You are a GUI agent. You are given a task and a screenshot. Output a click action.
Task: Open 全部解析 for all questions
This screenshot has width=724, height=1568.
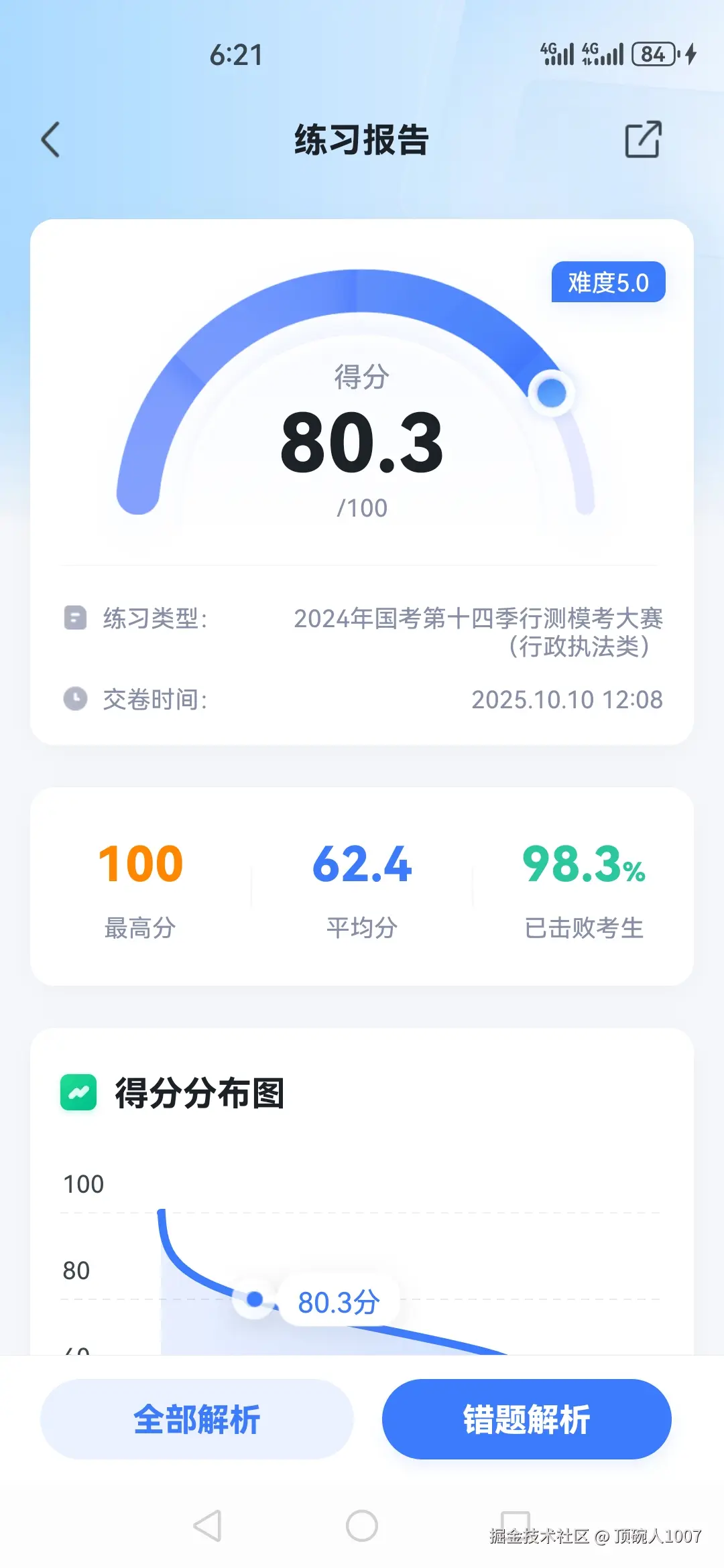point(196,1419)
